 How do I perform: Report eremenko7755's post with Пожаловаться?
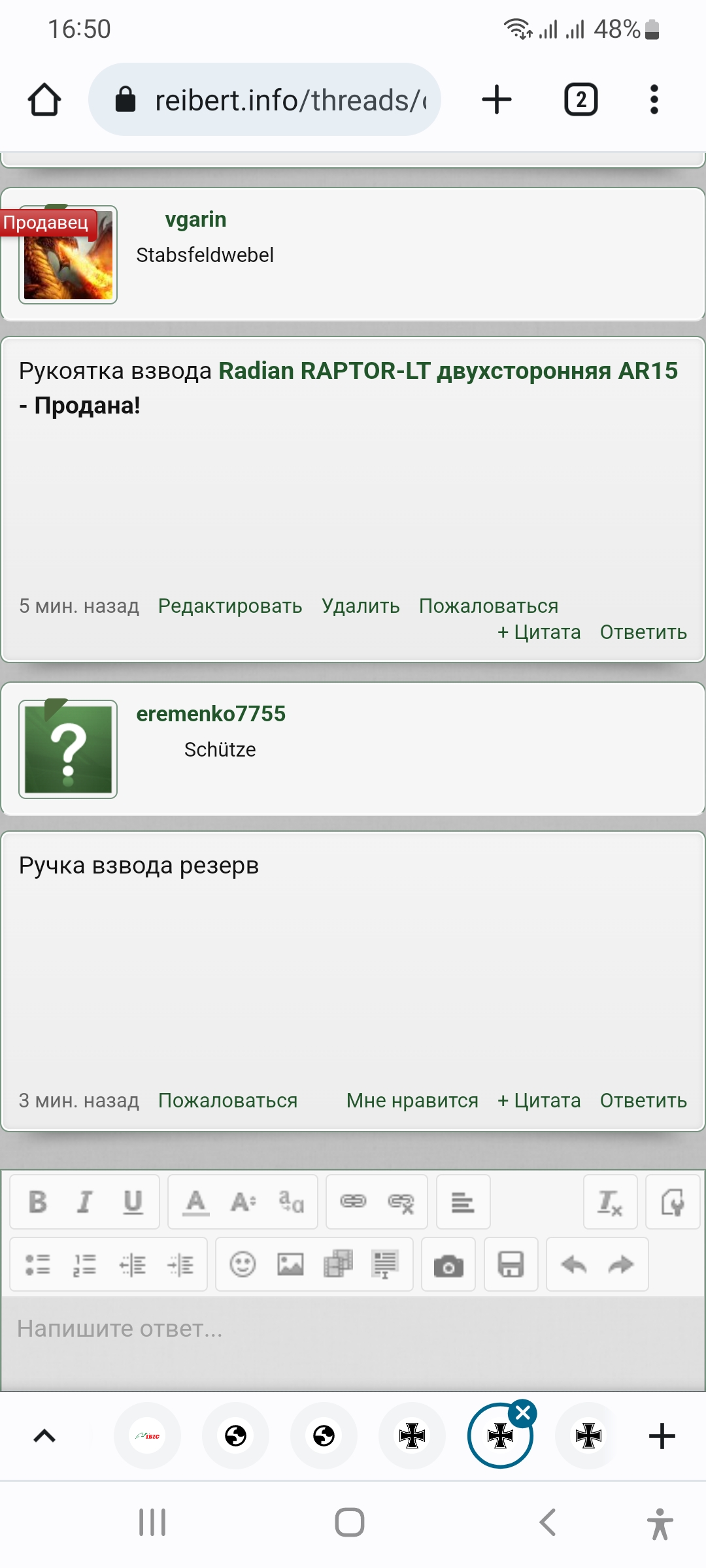click(x=228, y=1100)
